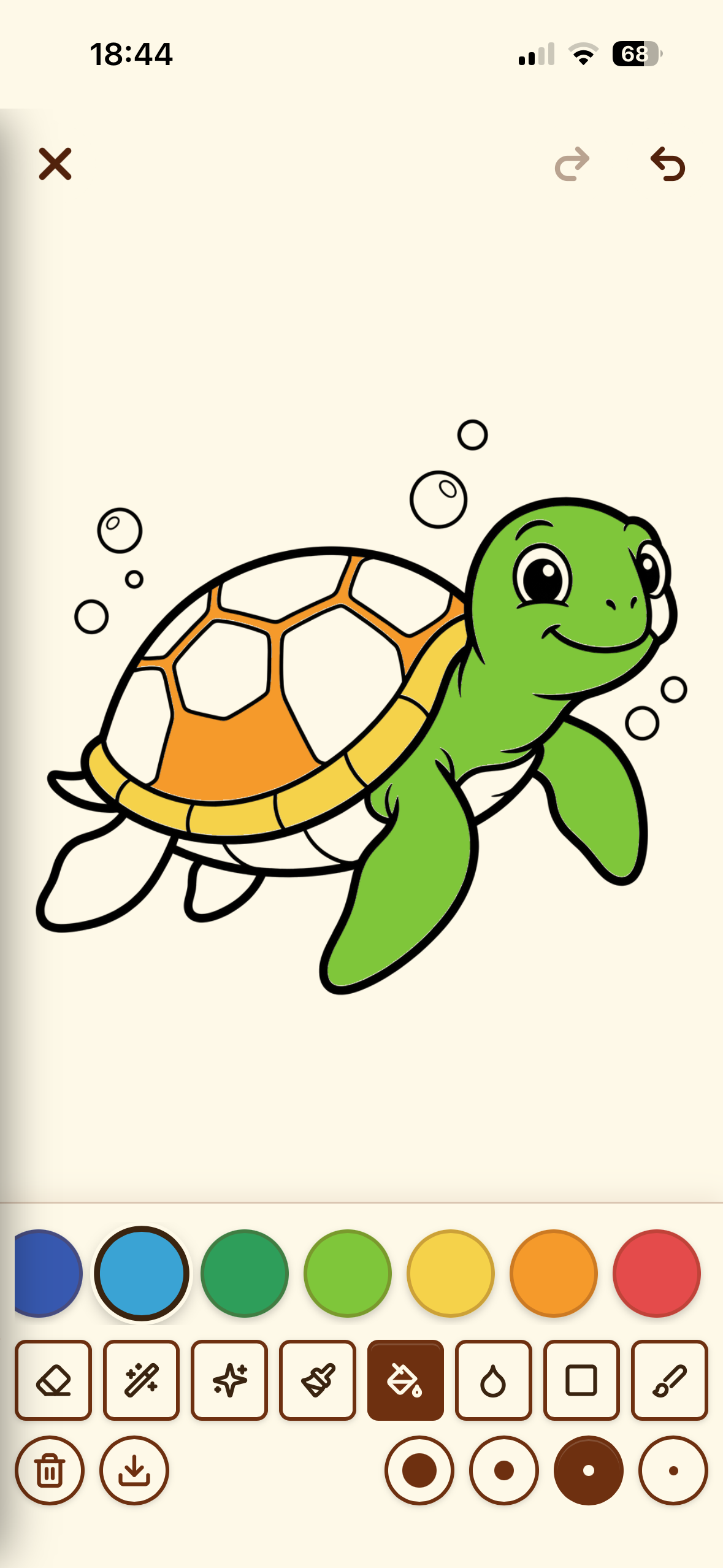Choose the dark green color
Viewport: 723px width, 1568px height.
tap(245, 1274)
